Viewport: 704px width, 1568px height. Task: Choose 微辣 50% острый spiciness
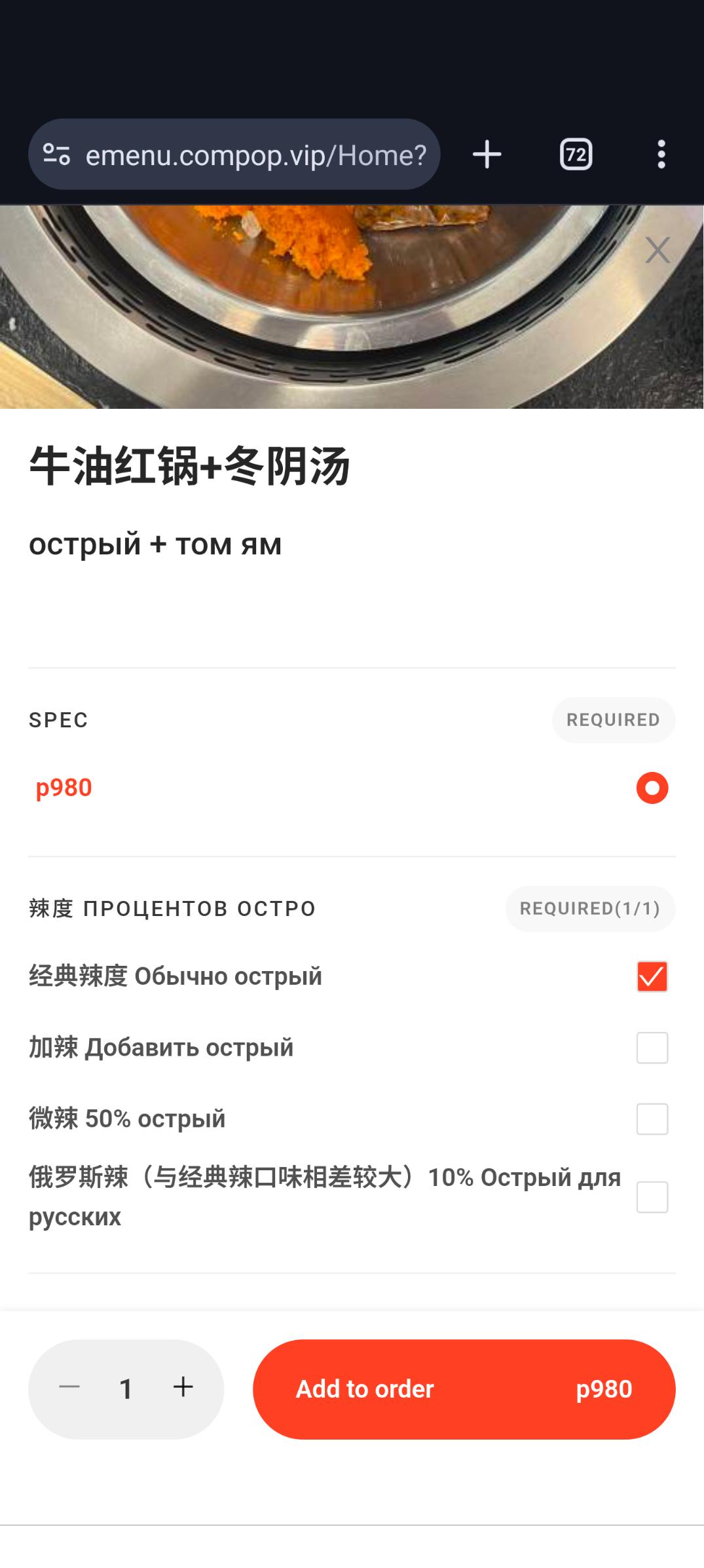pos(652,1119)
